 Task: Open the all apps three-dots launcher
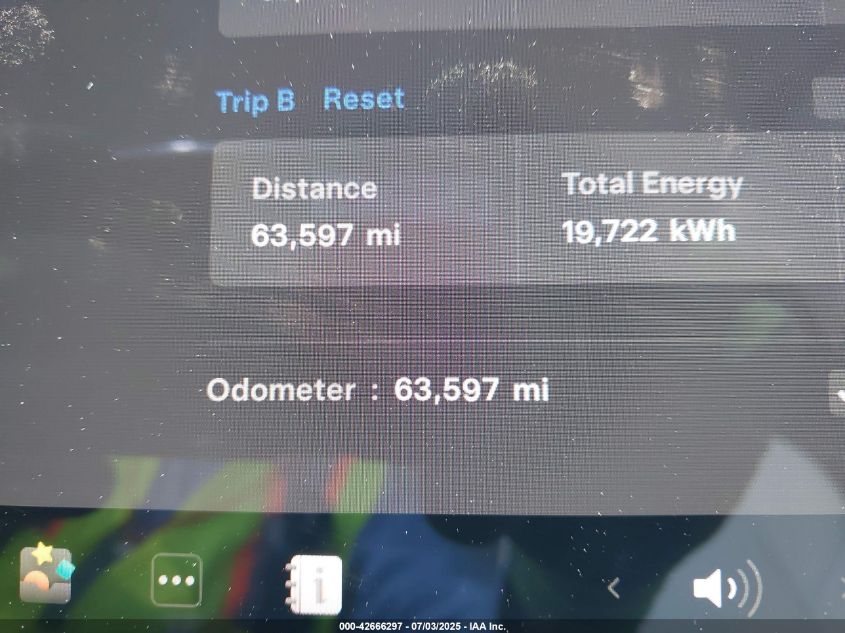point(176,580)
